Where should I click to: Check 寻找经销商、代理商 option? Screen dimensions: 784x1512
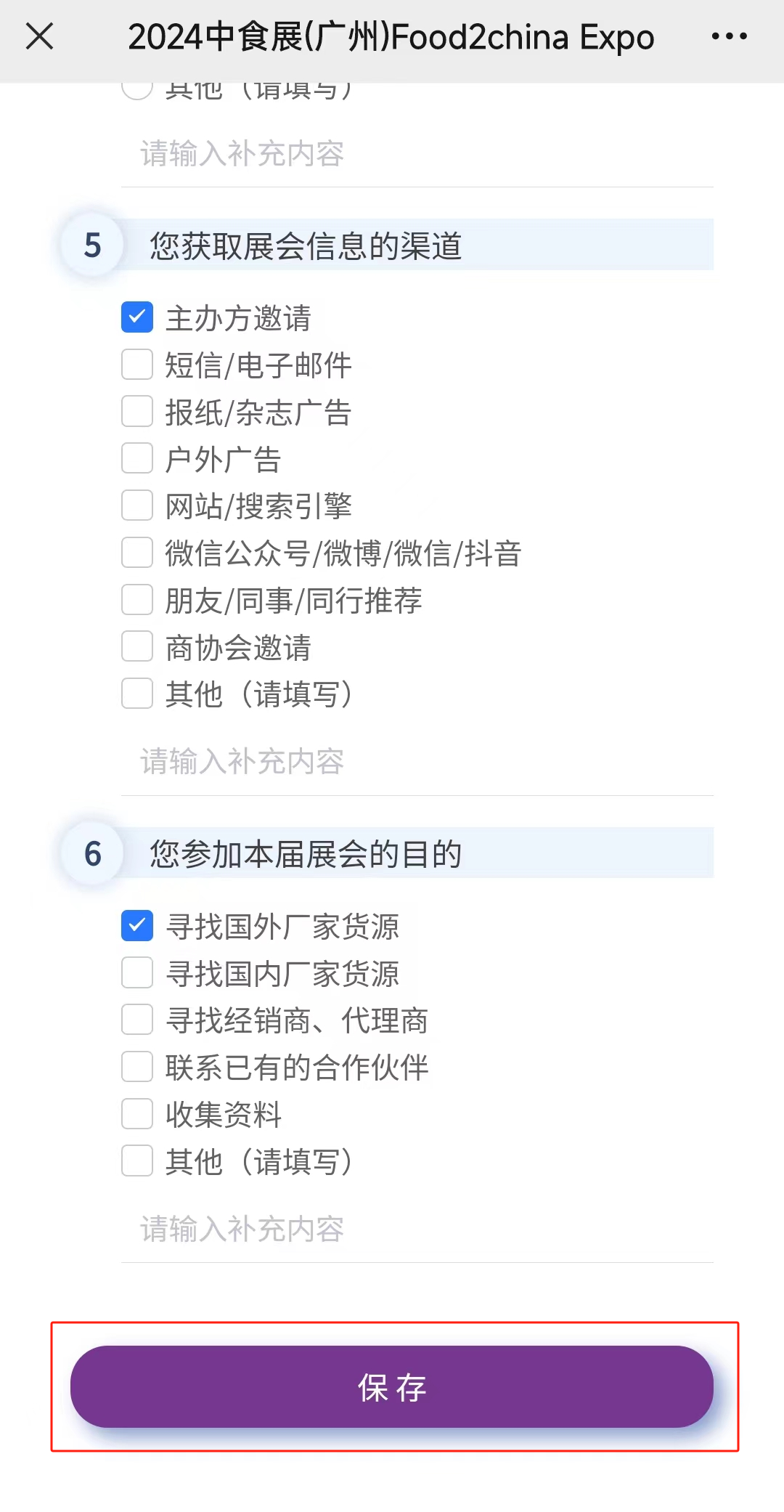click(137, 1020)
